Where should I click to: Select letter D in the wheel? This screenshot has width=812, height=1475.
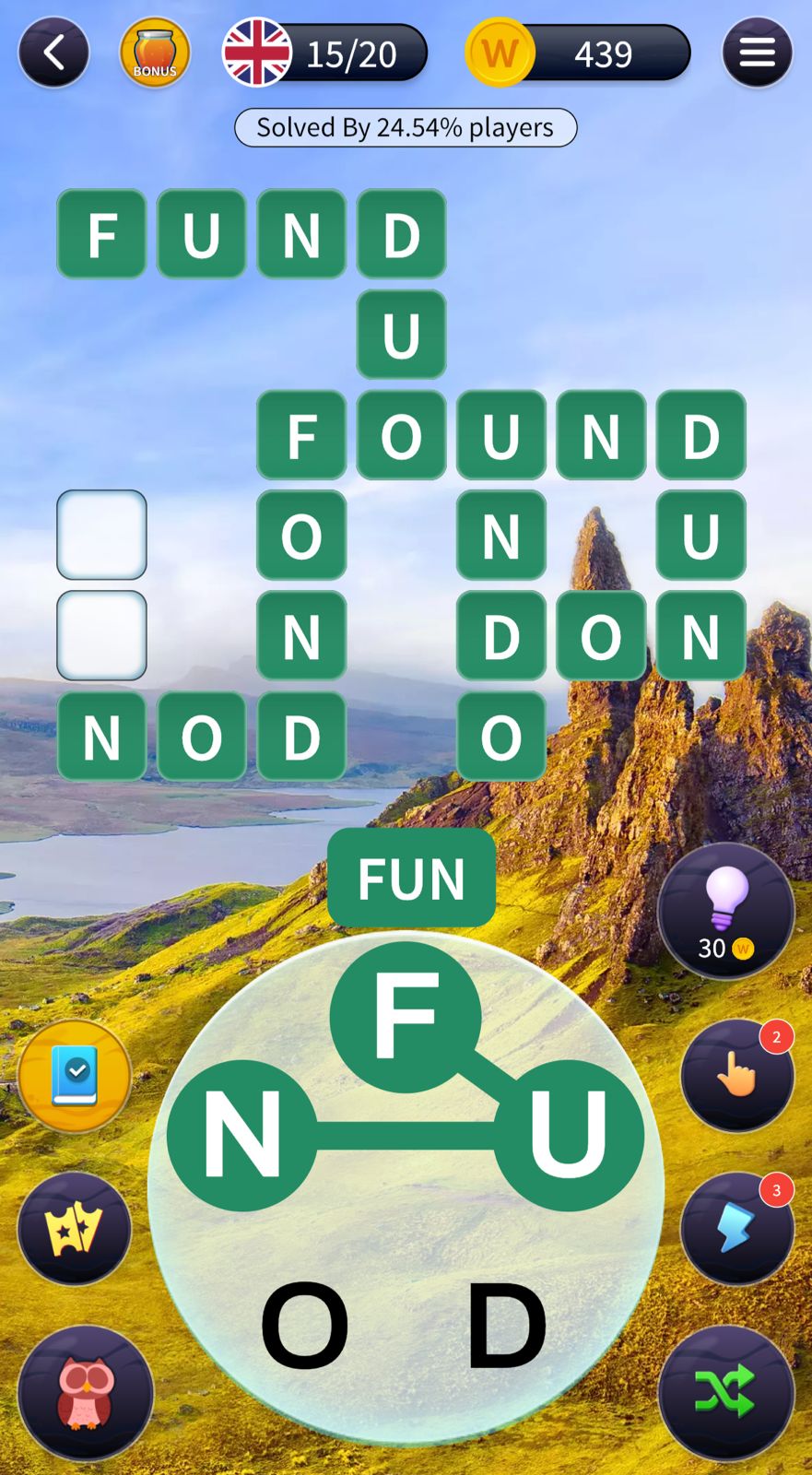pos(506,1325)
